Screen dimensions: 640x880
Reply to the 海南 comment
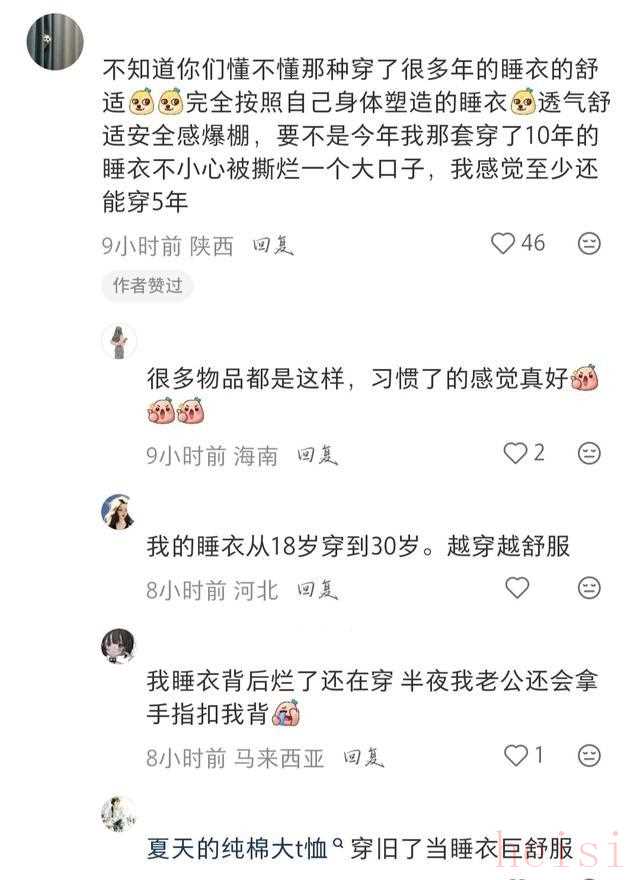point(317,455)
